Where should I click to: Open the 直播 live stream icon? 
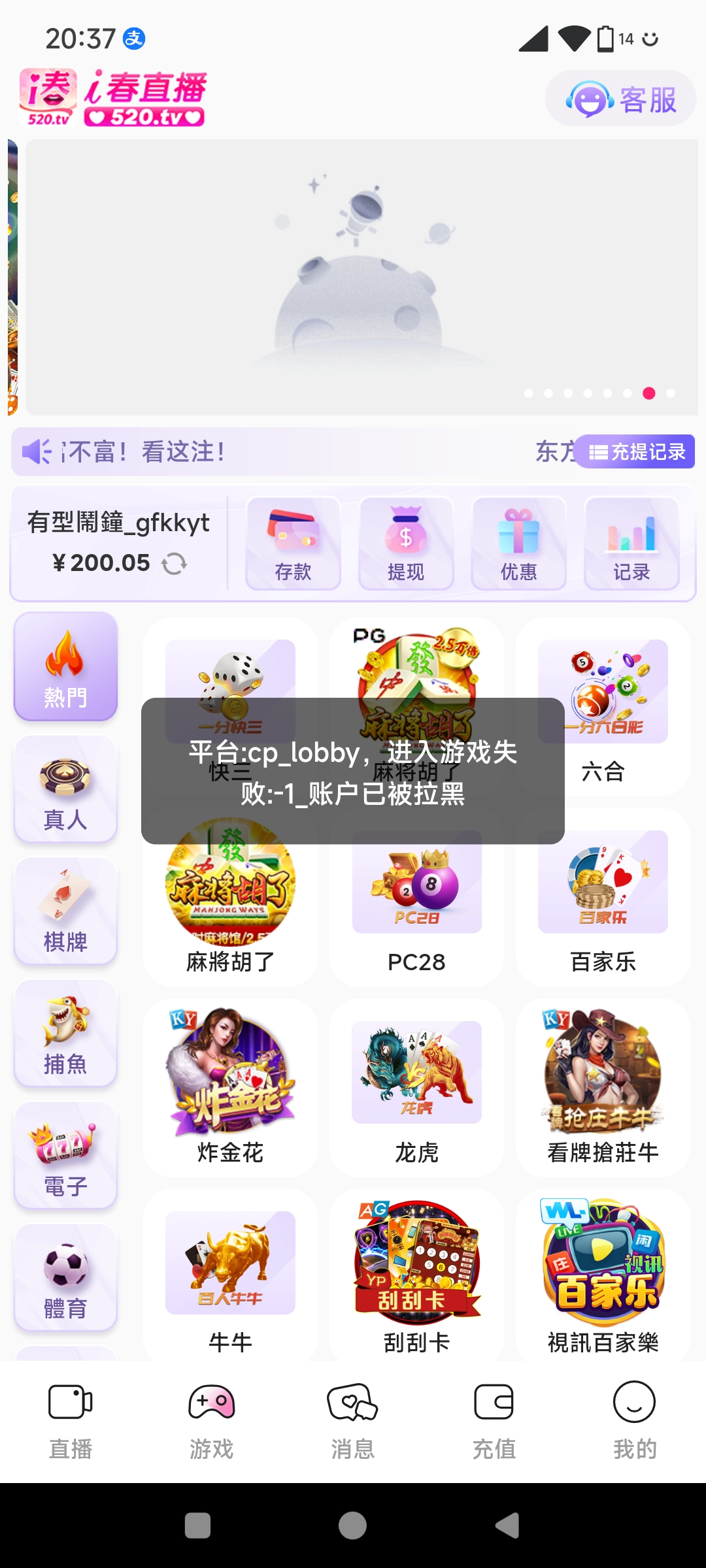[x=71, y=1414]
